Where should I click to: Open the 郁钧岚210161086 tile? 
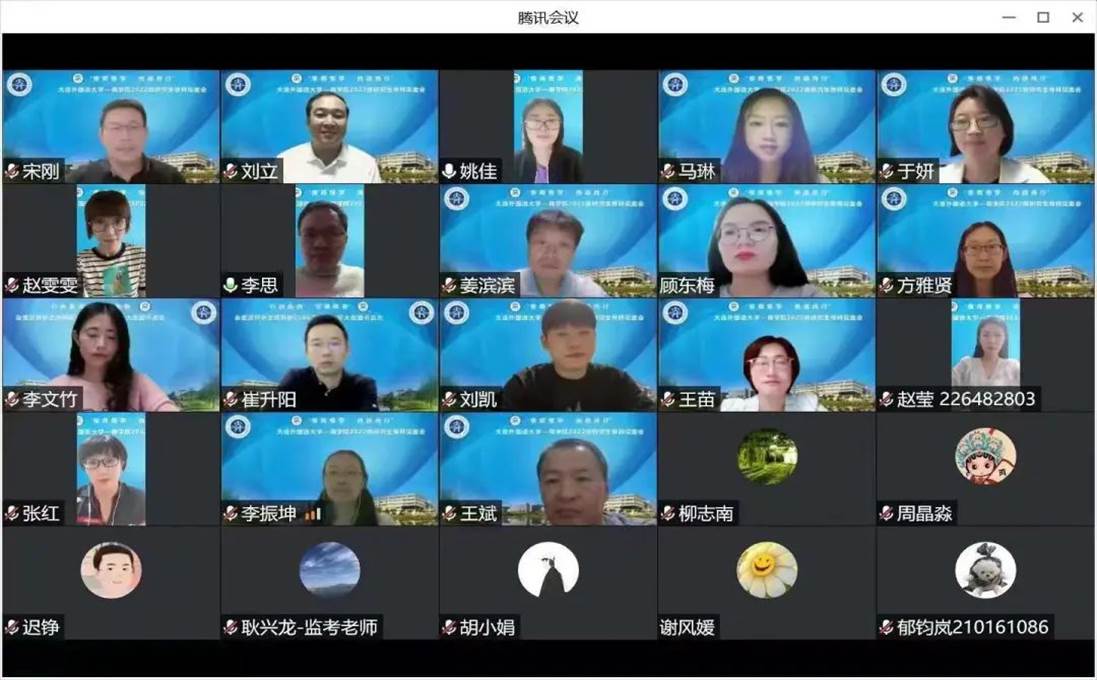pyautogui.click(x=985, y=571)
